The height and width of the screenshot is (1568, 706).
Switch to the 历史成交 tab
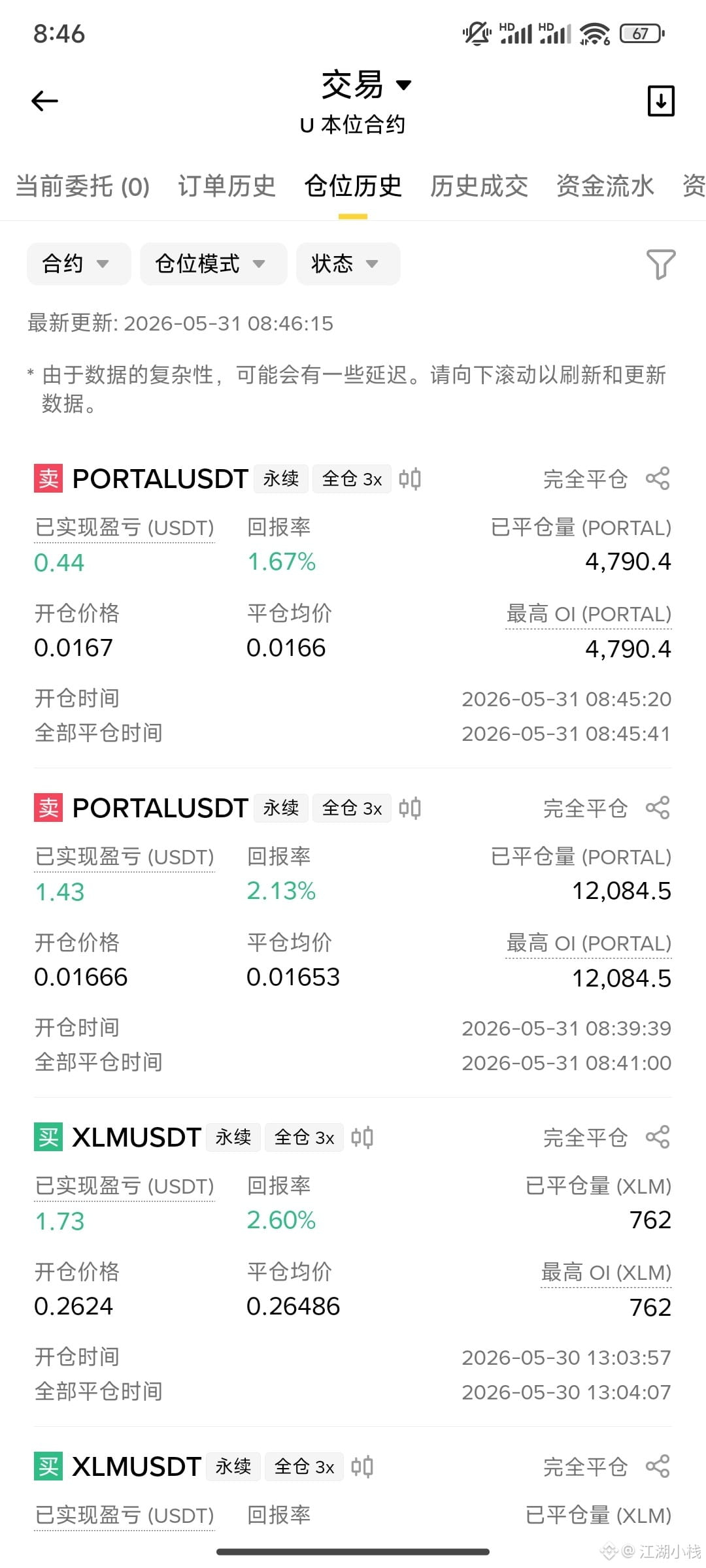(479, 186)
